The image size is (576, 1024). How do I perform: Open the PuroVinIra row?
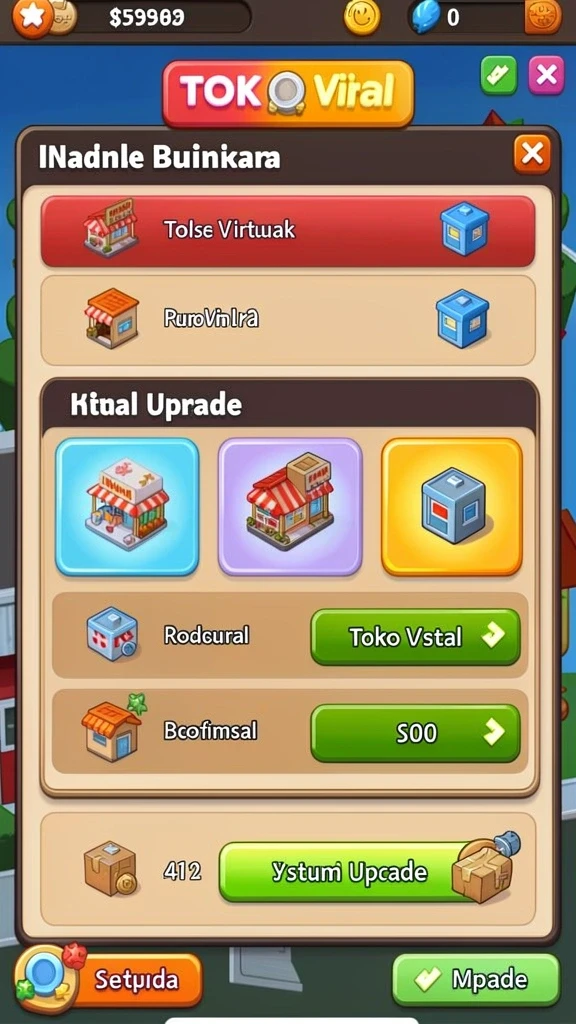(x=288, y=319)
